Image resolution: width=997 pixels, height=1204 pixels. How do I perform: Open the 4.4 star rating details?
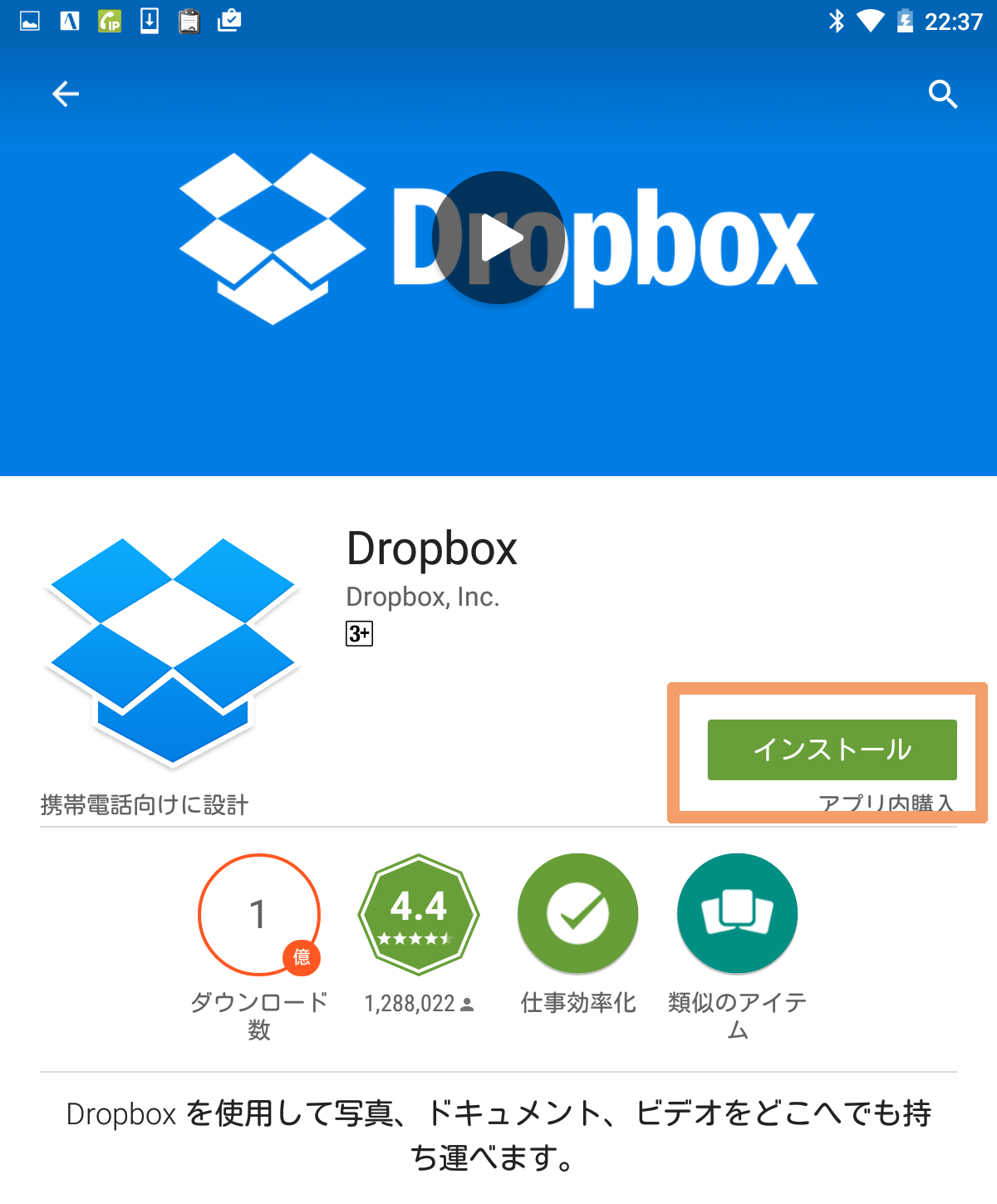pyautogui.click(x=418, y=914)
